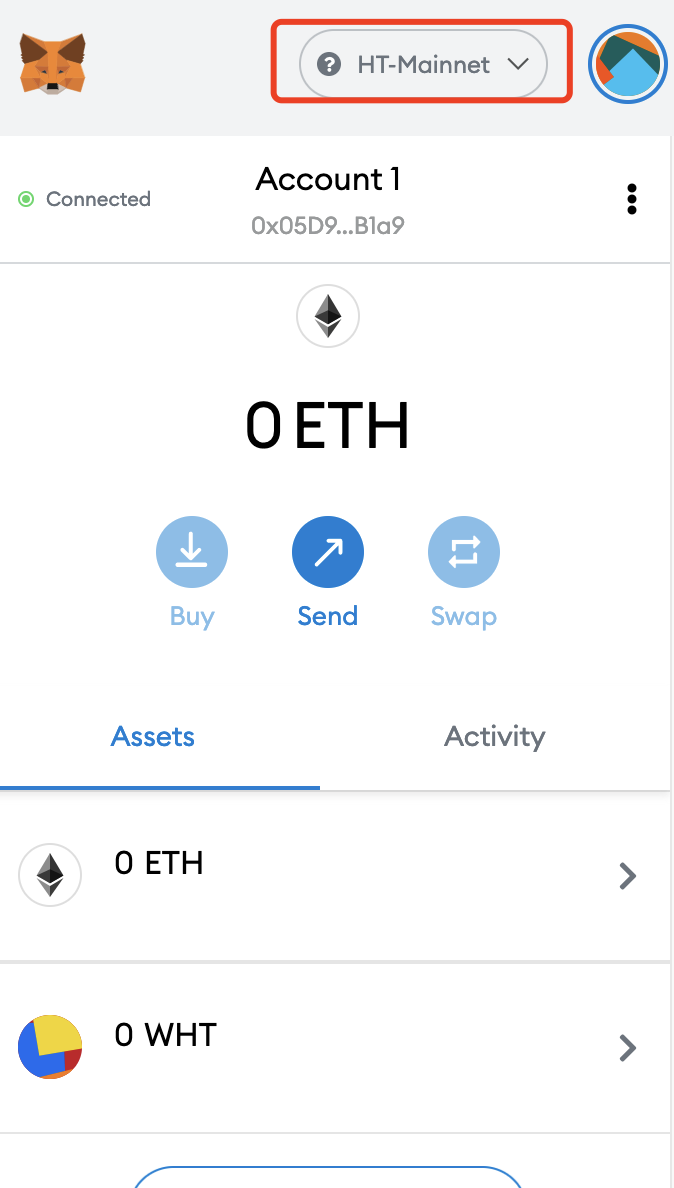Select the Assets tab

point(153,736)
